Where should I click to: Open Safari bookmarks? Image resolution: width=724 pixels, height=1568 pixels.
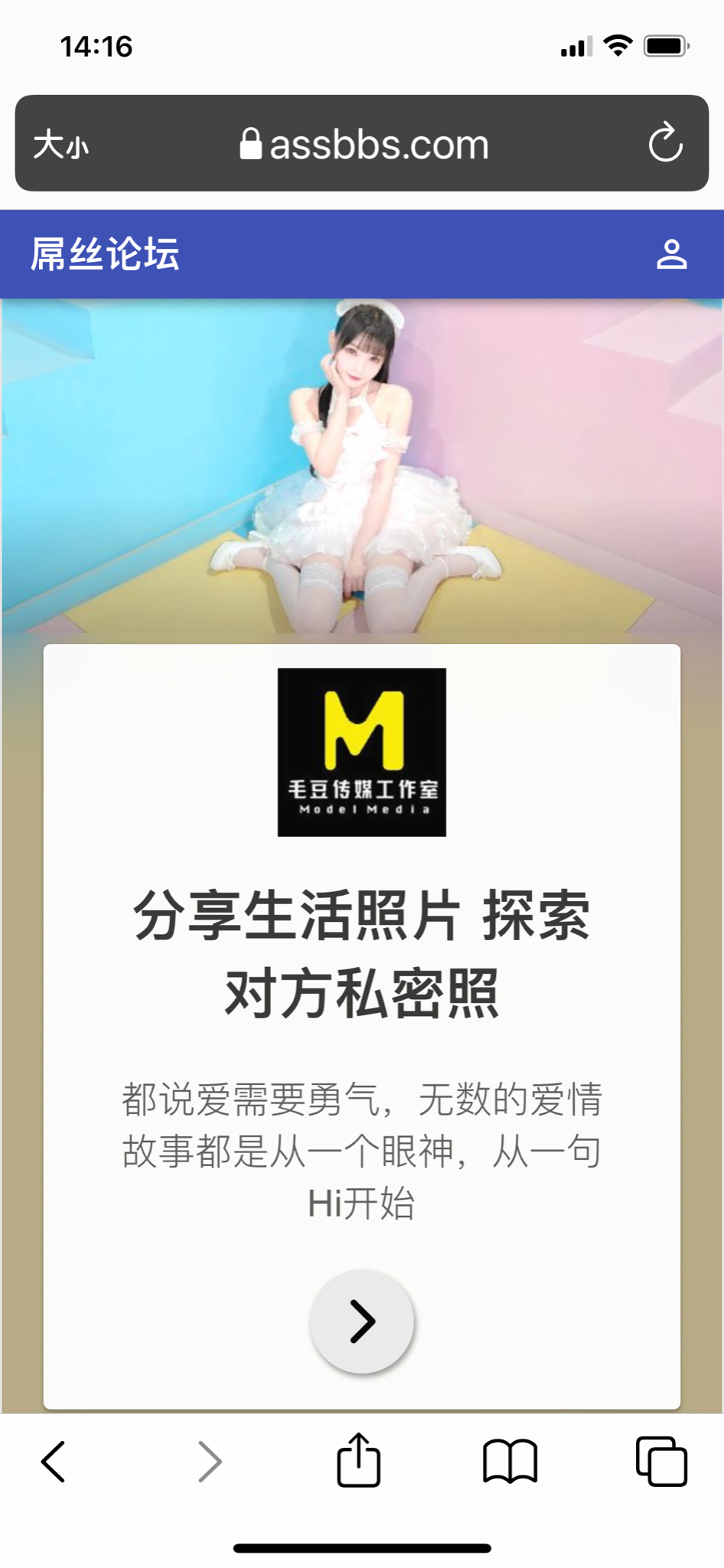(510, 1462)
